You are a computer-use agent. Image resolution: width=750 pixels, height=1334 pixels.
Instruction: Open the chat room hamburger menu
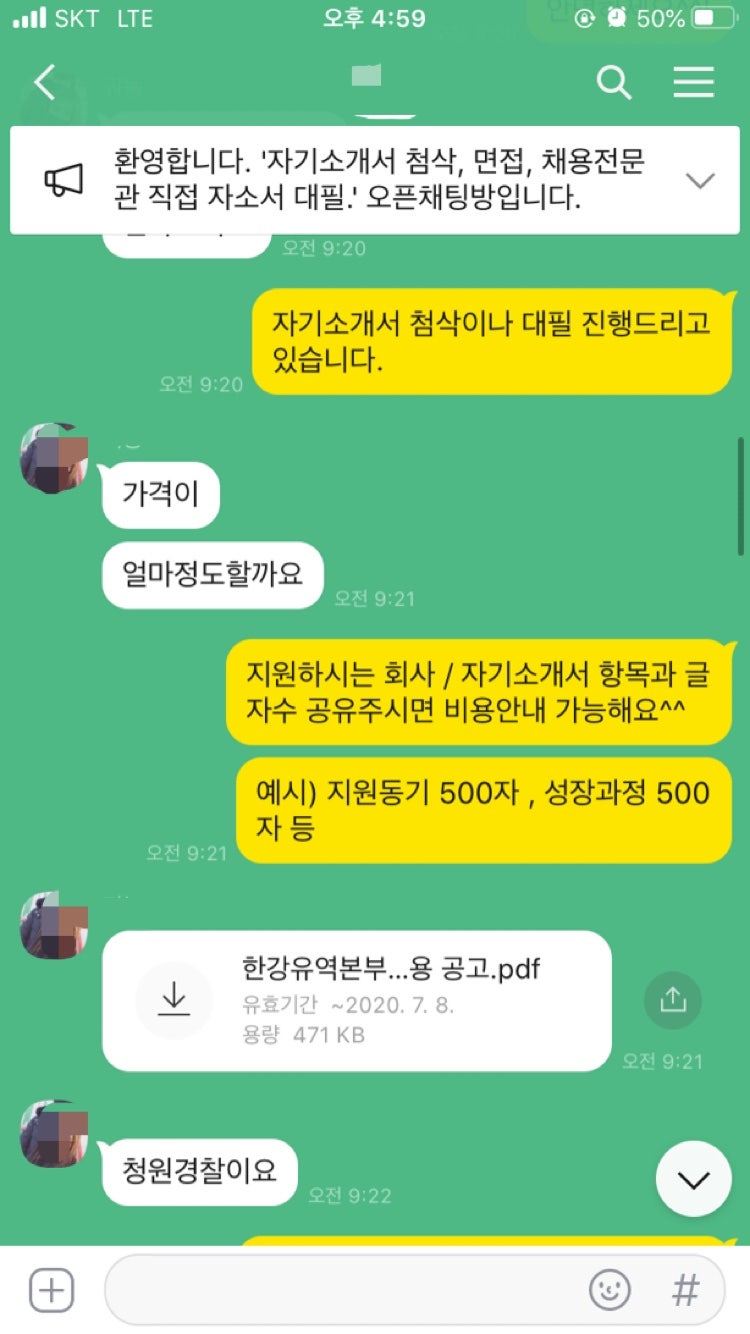693,82
